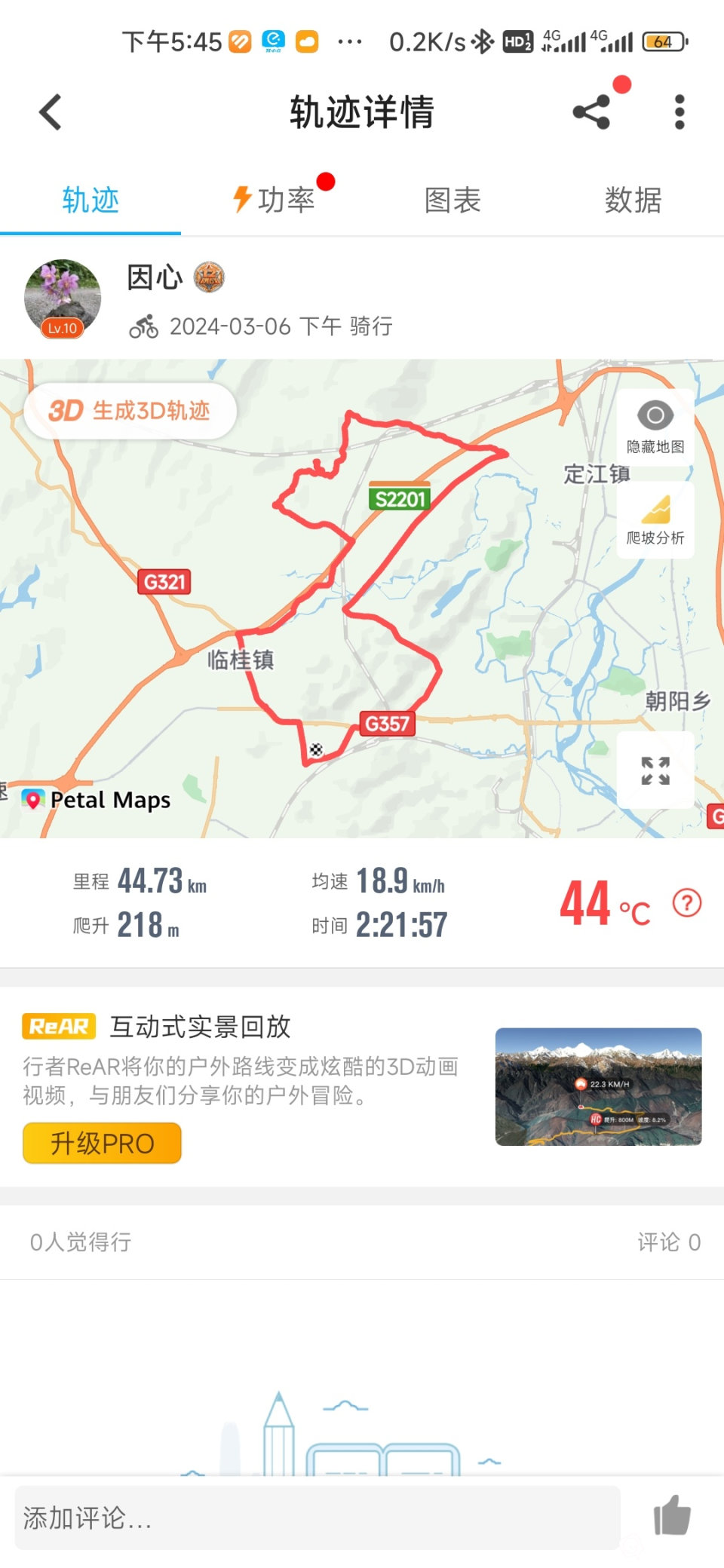Switch to the 功率 tab
This screenshot has width=724, height=1568.
pos(273,201)
